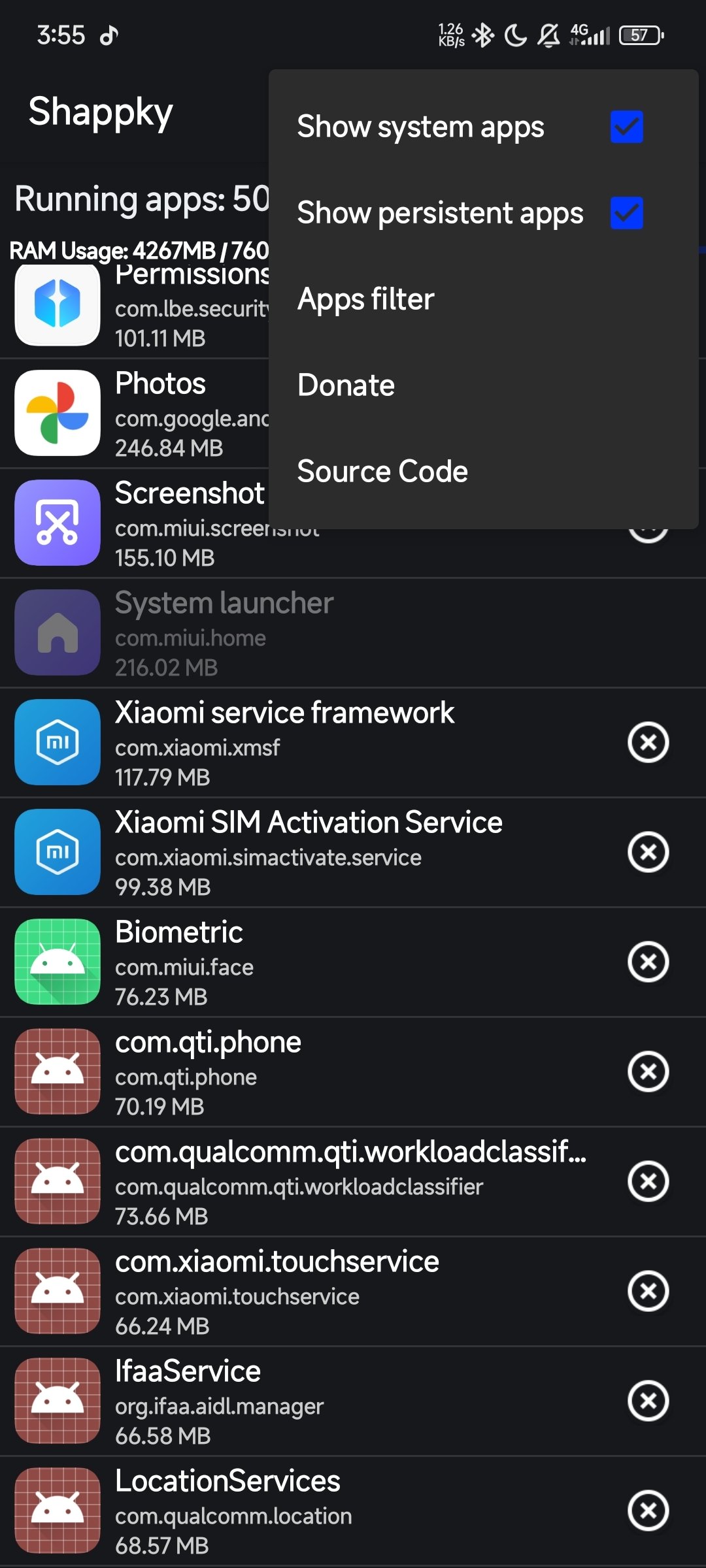
Task: Select the System launcher home icon
Action: (56, 632)
